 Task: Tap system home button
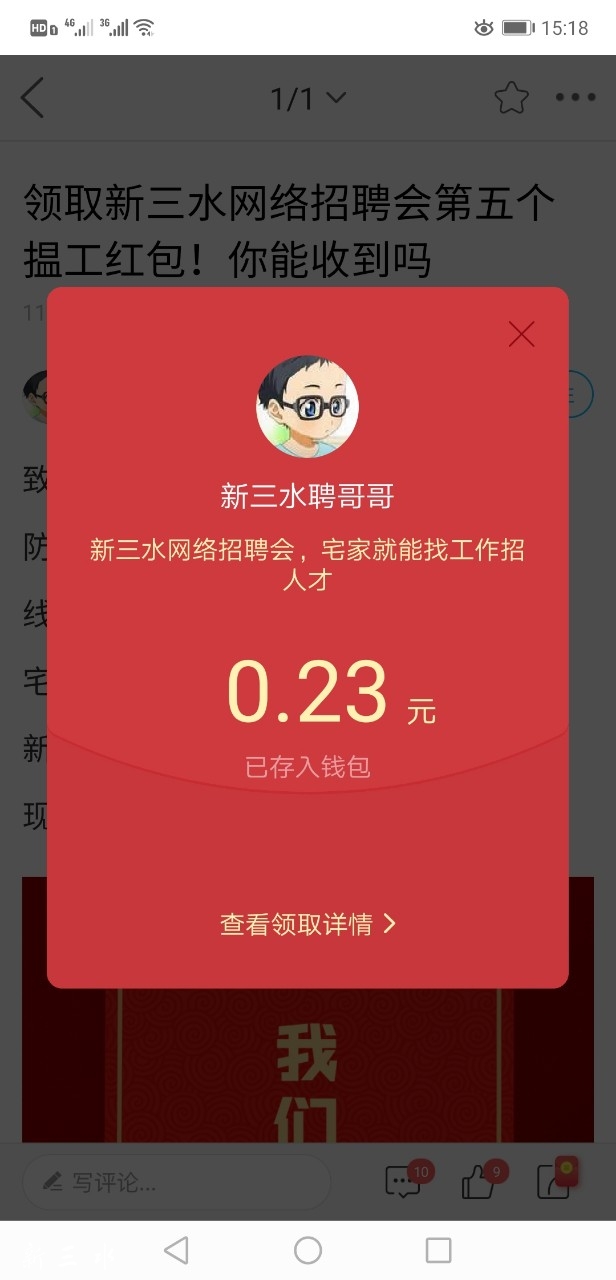(x=308, y=1250)
